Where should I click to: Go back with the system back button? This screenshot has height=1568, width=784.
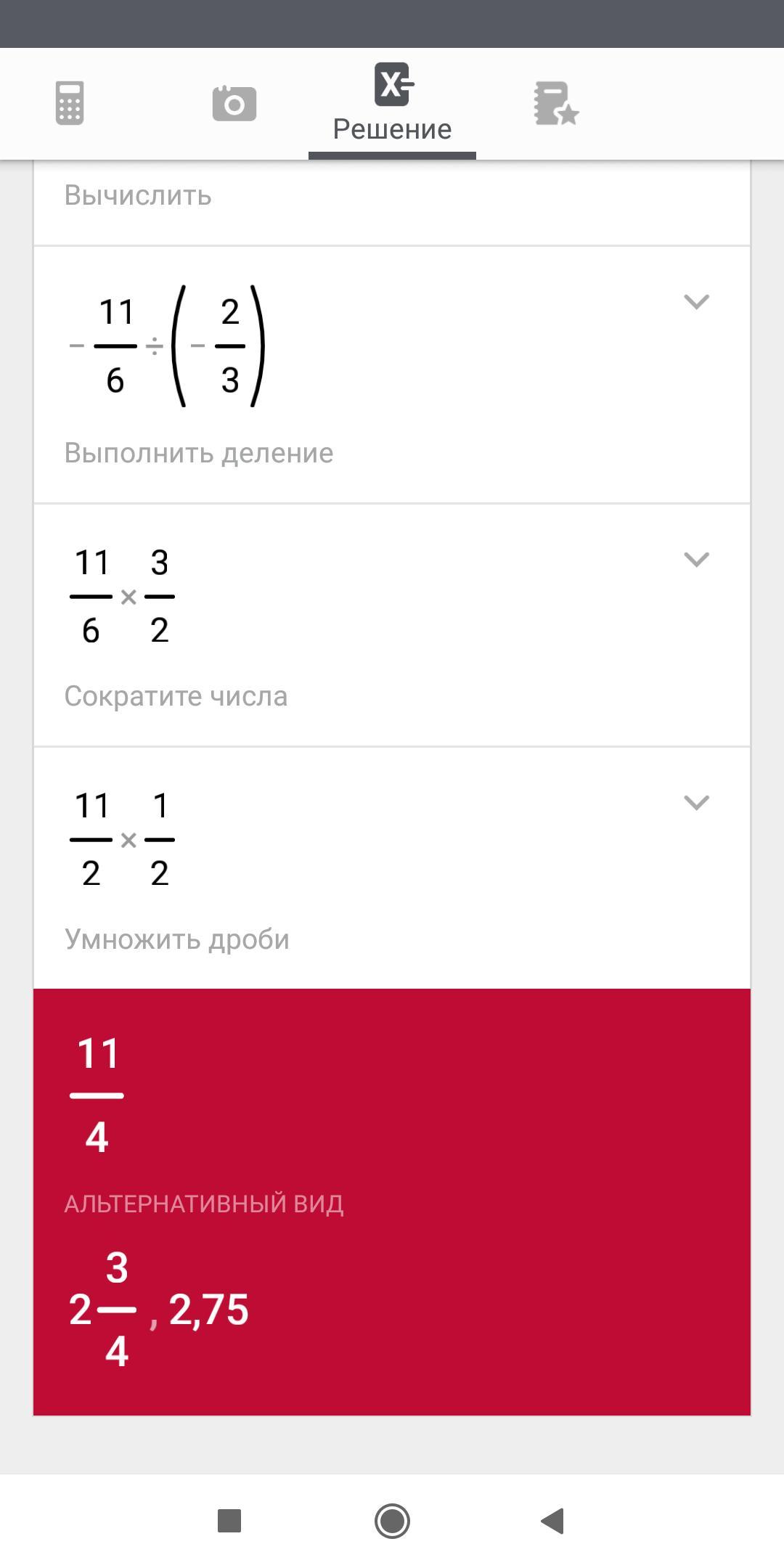coord(552,1521)
